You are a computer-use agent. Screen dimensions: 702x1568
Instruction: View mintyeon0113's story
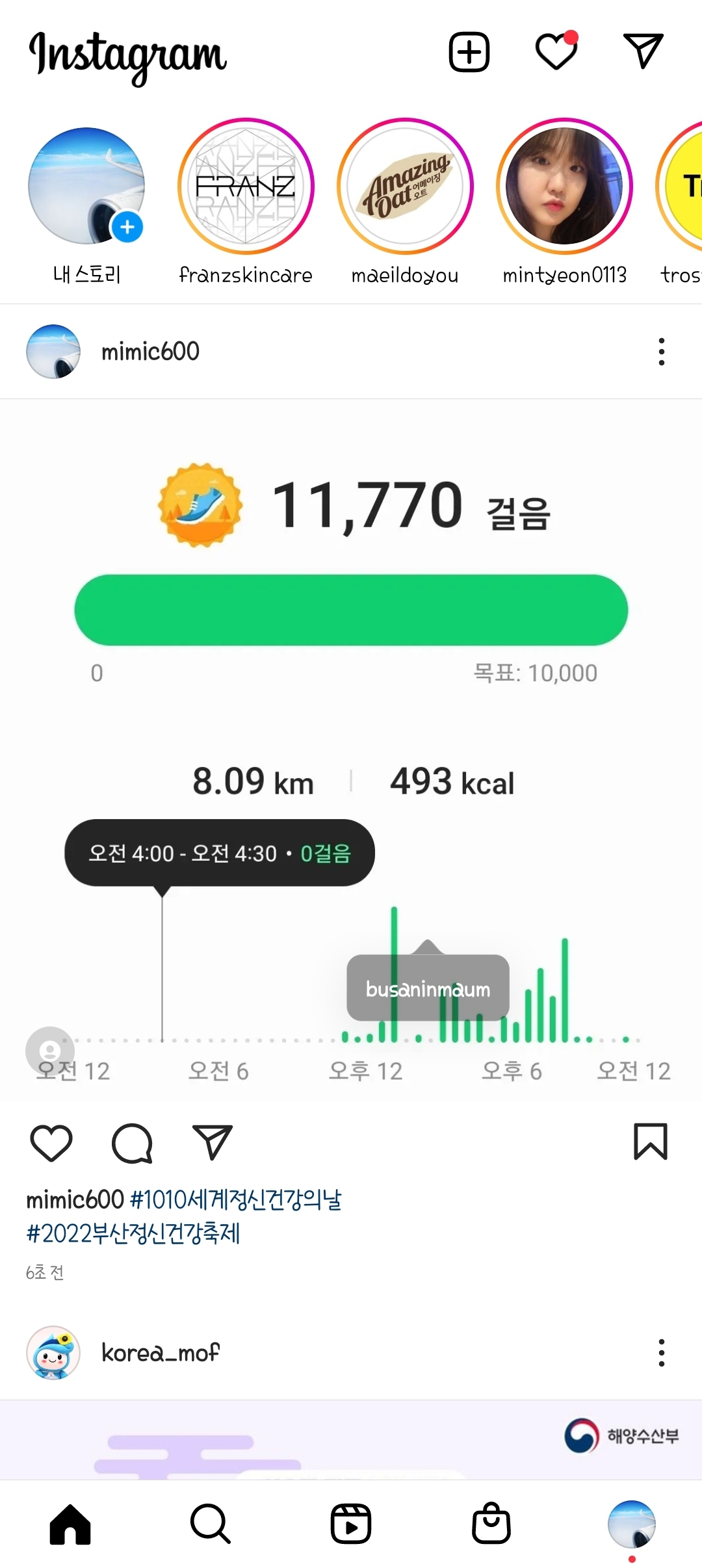click(x=564, y=187)
